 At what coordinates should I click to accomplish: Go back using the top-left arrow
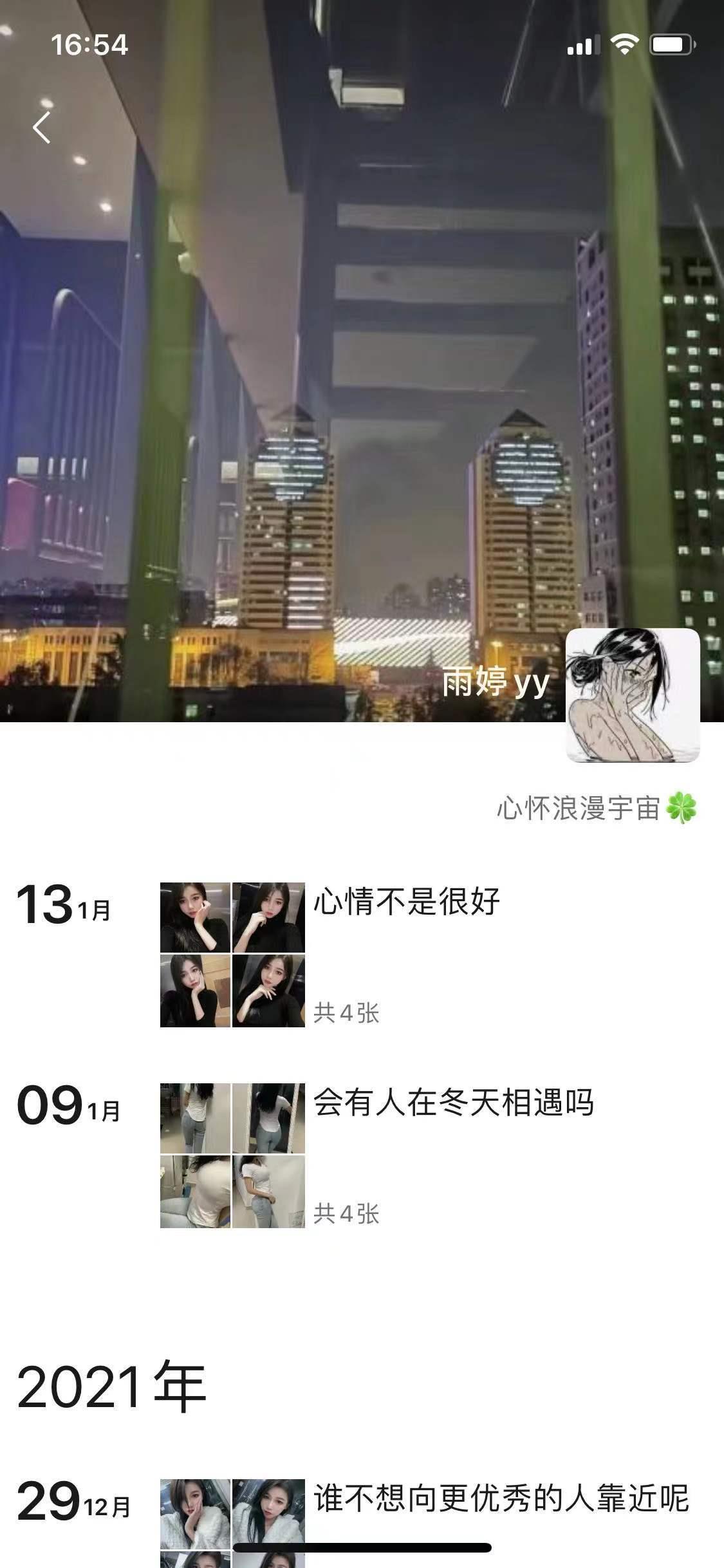pos(42,127)
